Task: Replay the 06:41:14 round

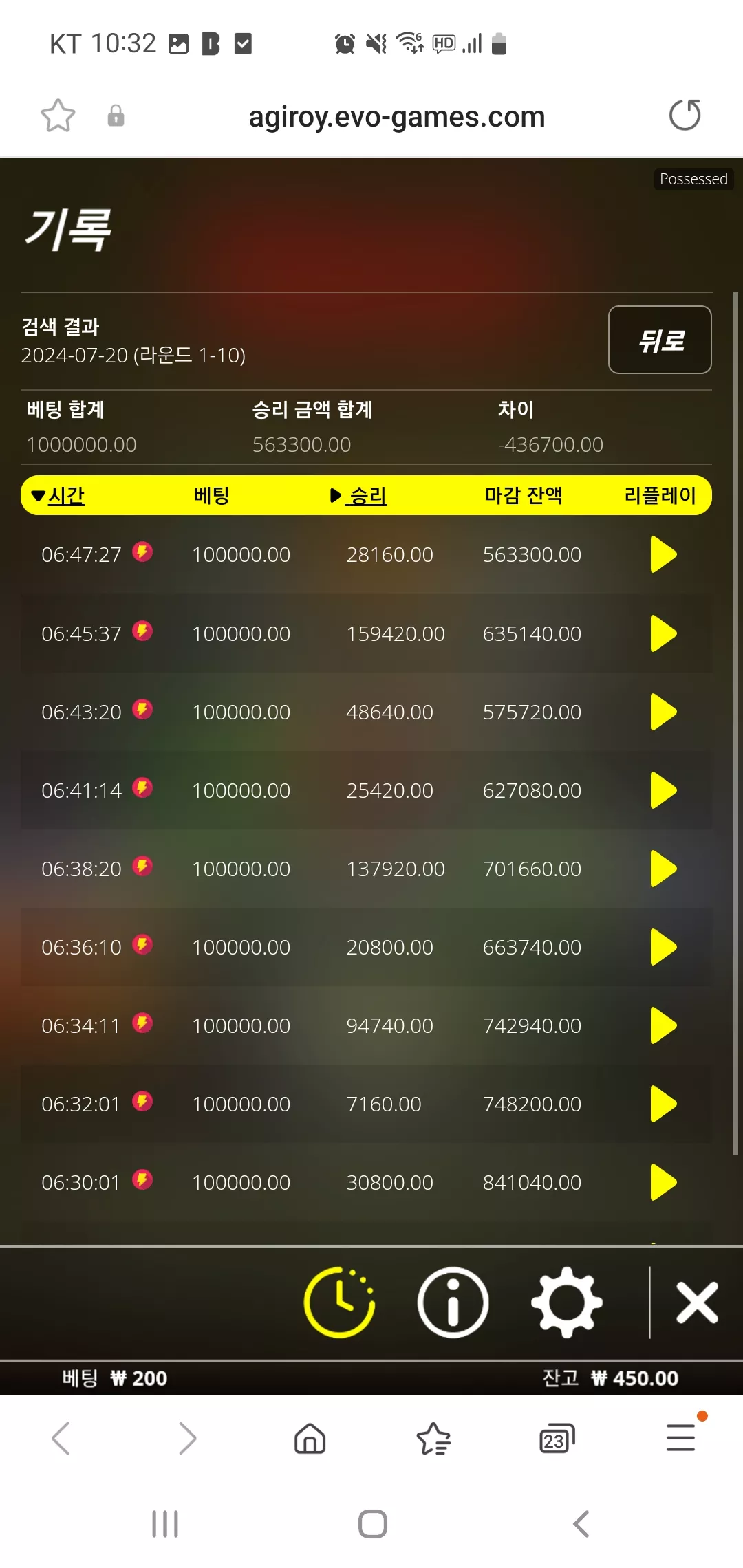Action: tap(663, 790)
